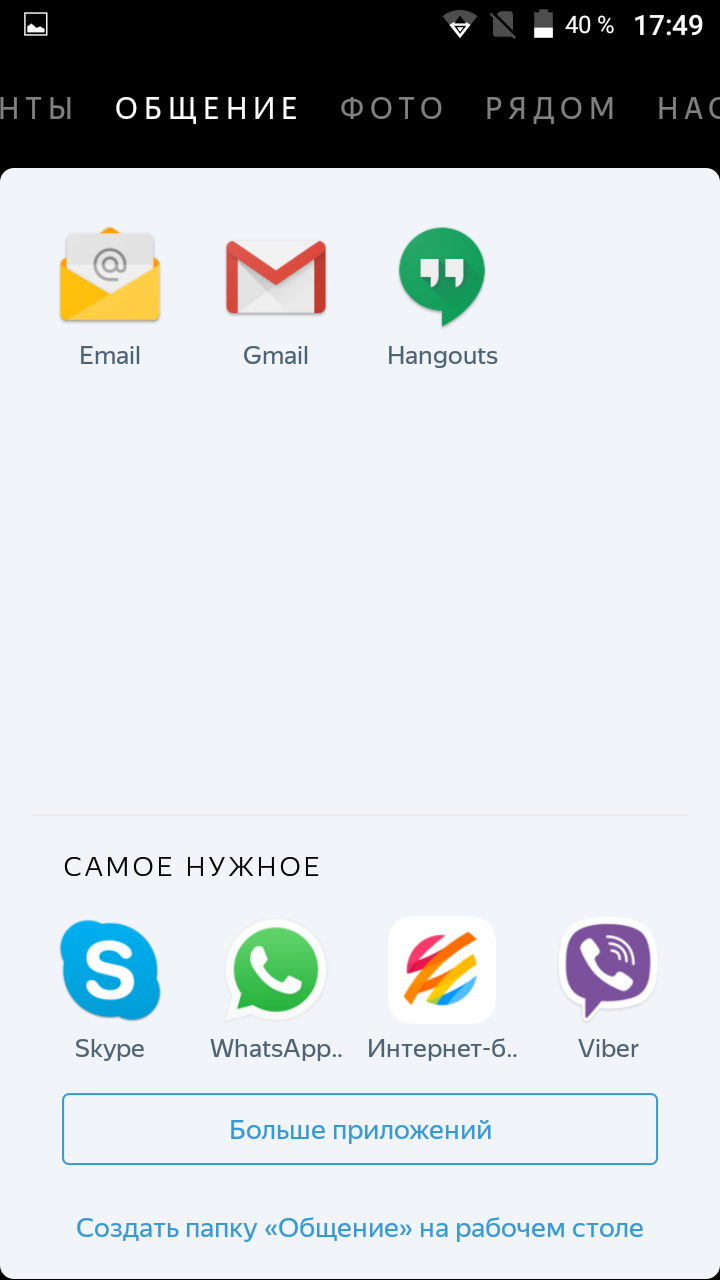Tap the Больше приложений button
The height and width of the screenshot is (1280, 720).
click(x=360, y=1129)
